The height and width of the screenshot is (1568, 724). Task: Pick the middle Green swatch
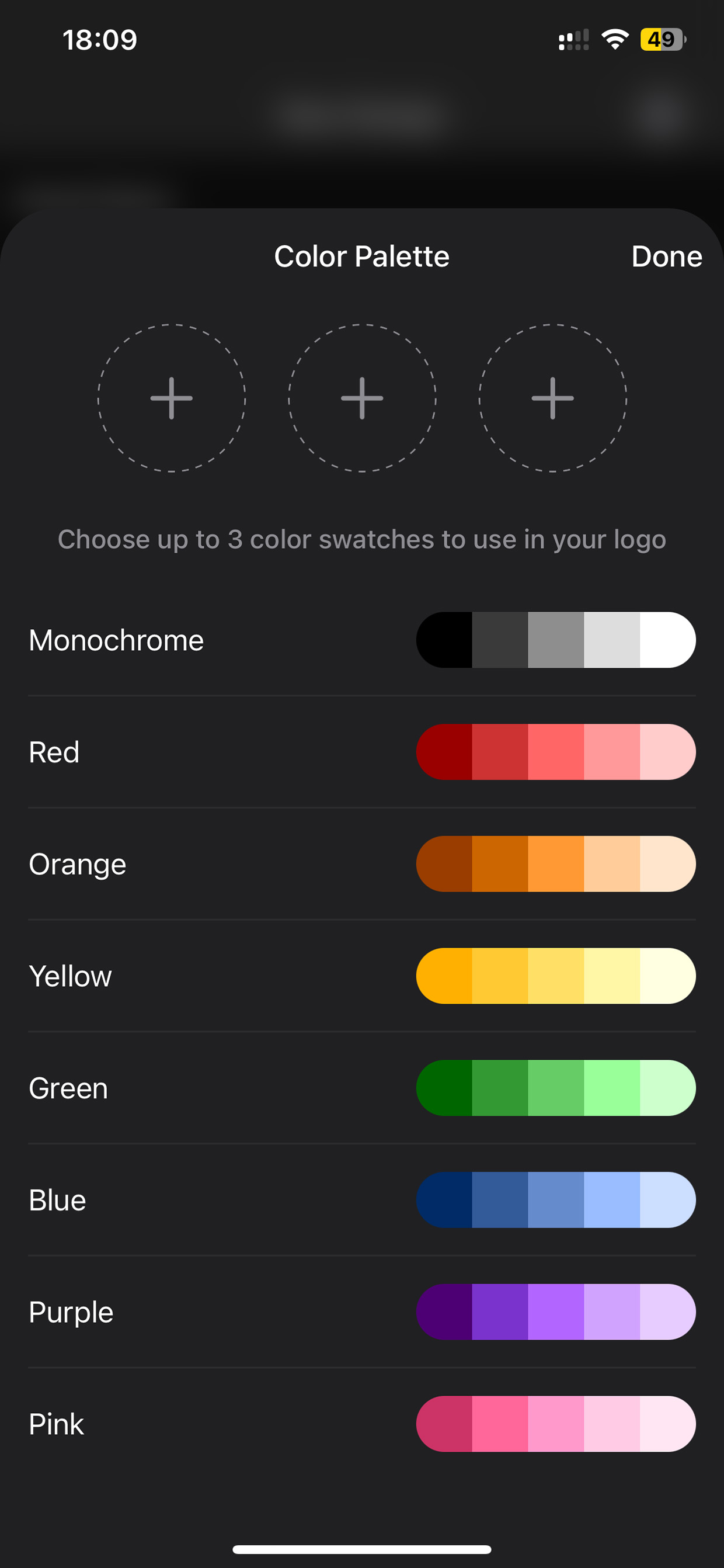555,1088
